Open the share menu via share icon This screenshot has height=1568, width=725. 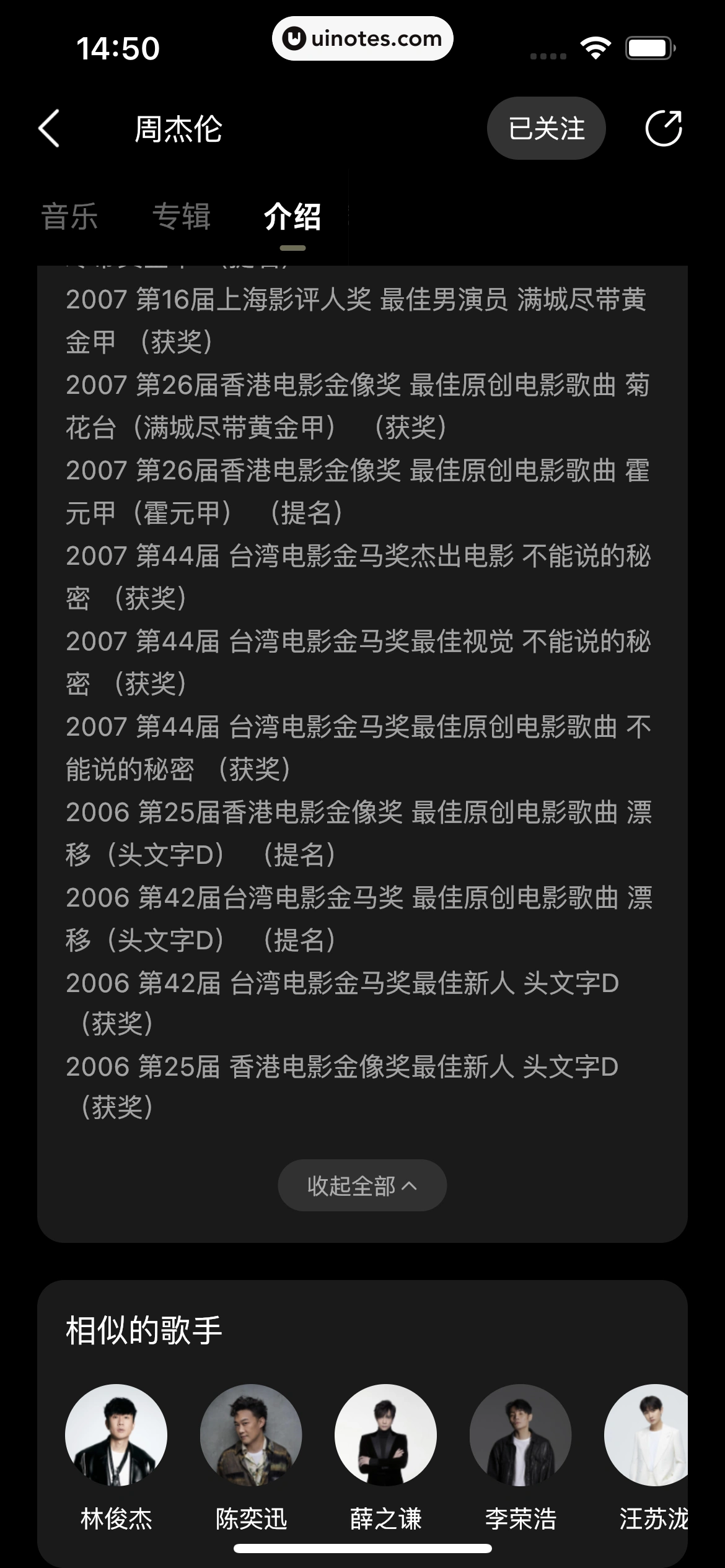pos(665,128)
